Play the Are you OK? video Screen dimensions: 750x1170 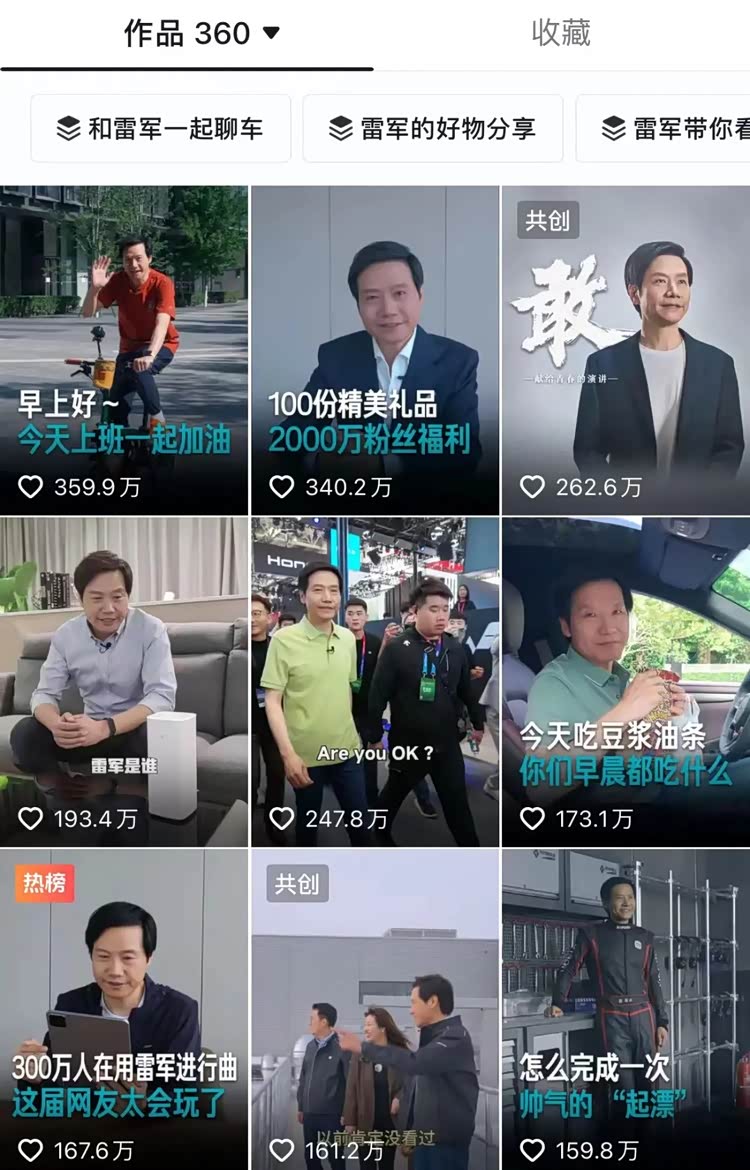[x=375, y=680]
